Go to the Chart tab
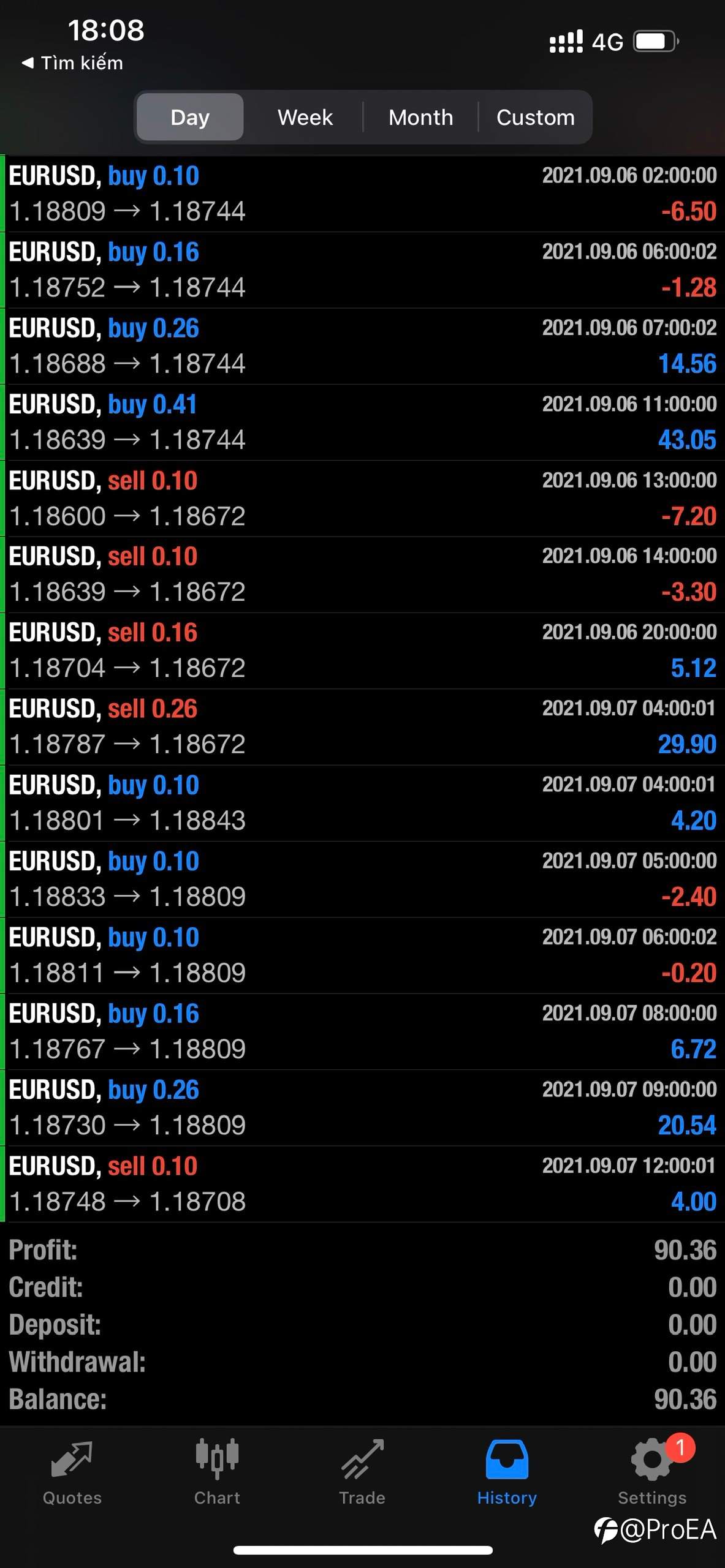Image resolution: width=725 pixels, height=1568 pixels. 217,1472
